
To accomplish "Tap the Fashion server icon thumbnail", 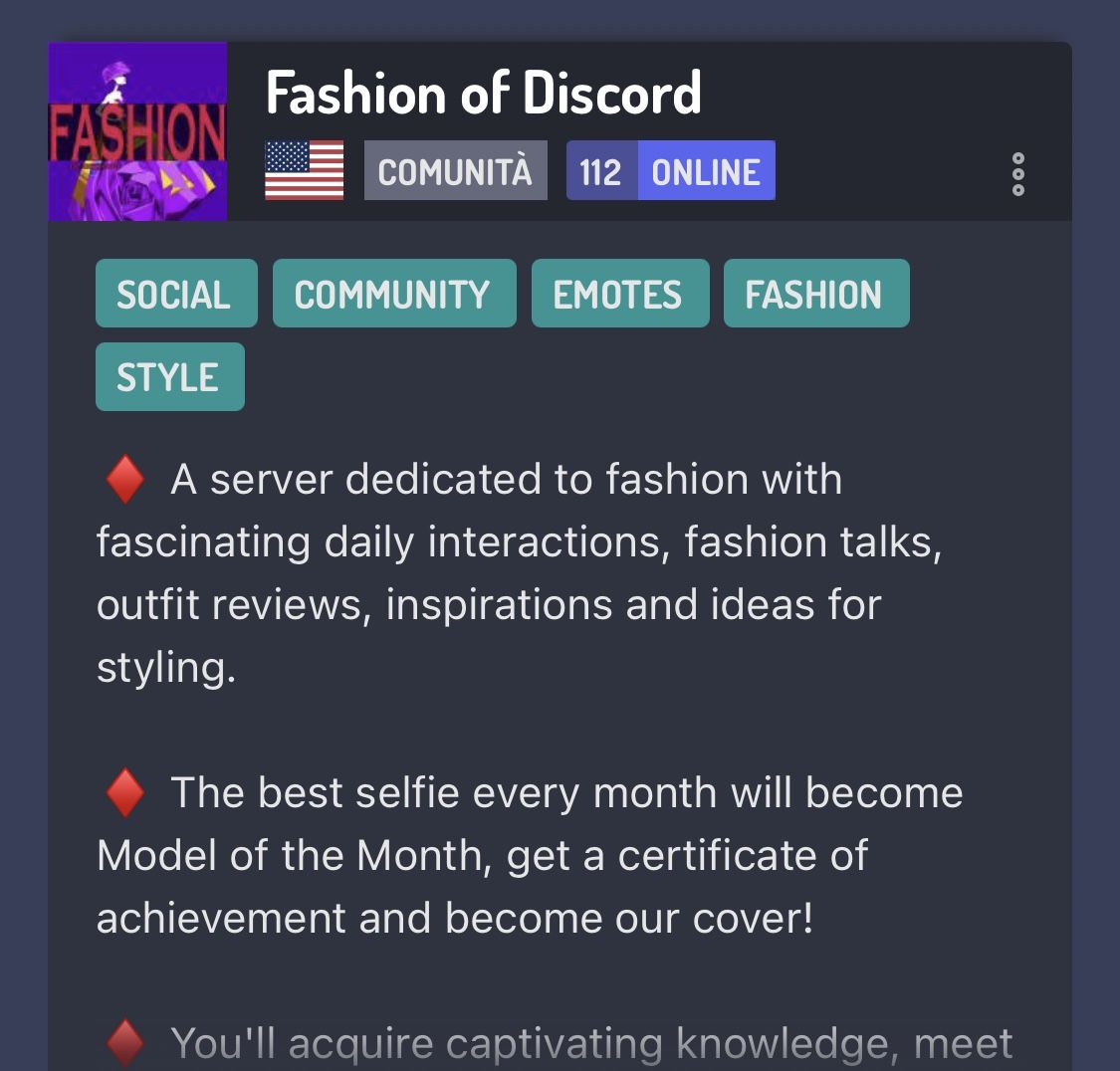I will (137, 131).
